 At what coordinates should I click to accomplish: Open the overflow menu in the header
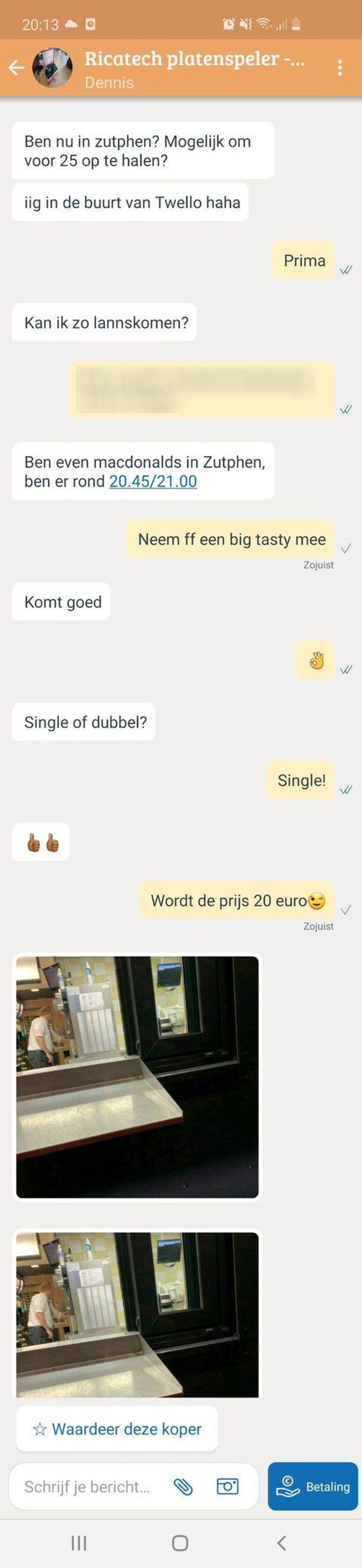(x=339, y=68)
